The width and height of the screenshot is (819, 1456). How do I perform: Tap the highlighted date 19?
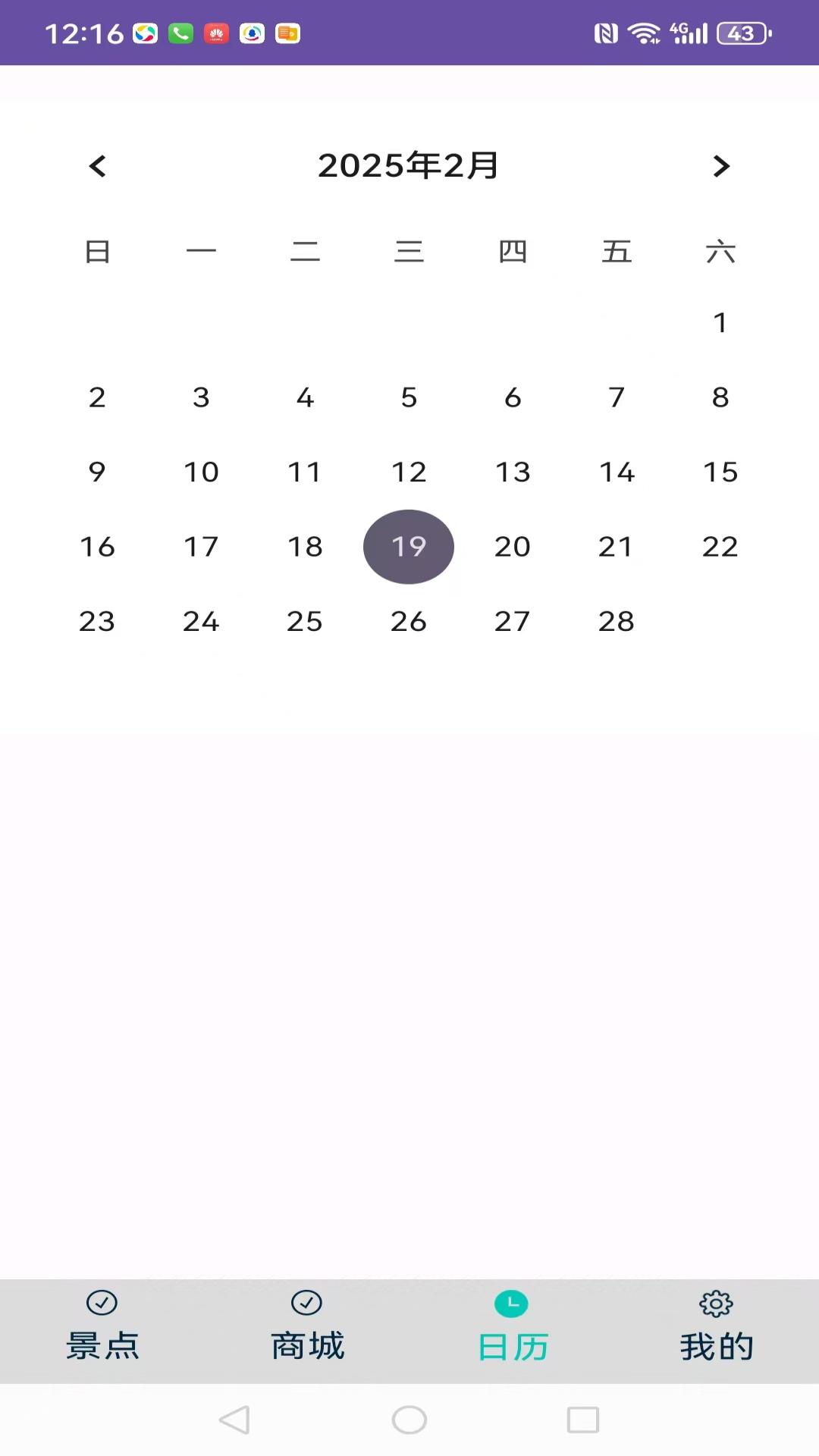click(x=409, y=547)
